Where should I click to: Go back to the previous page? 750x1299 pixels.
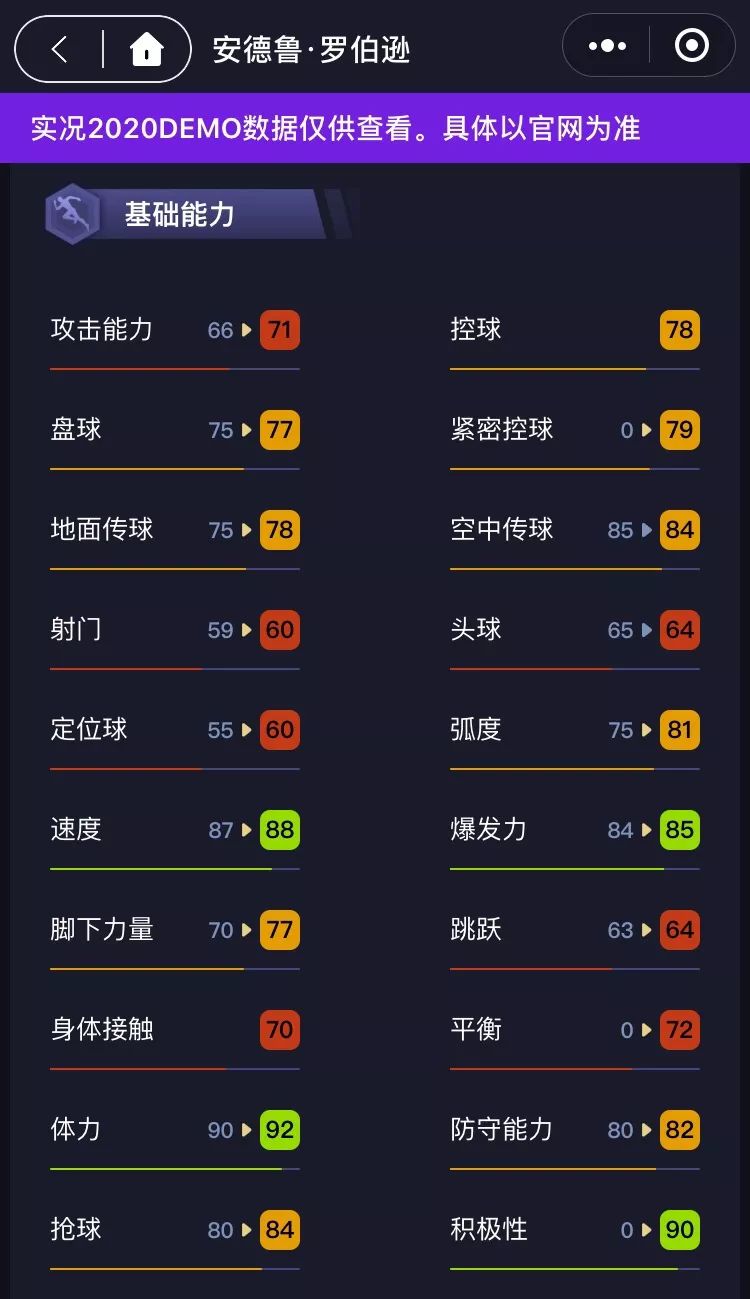60,48
